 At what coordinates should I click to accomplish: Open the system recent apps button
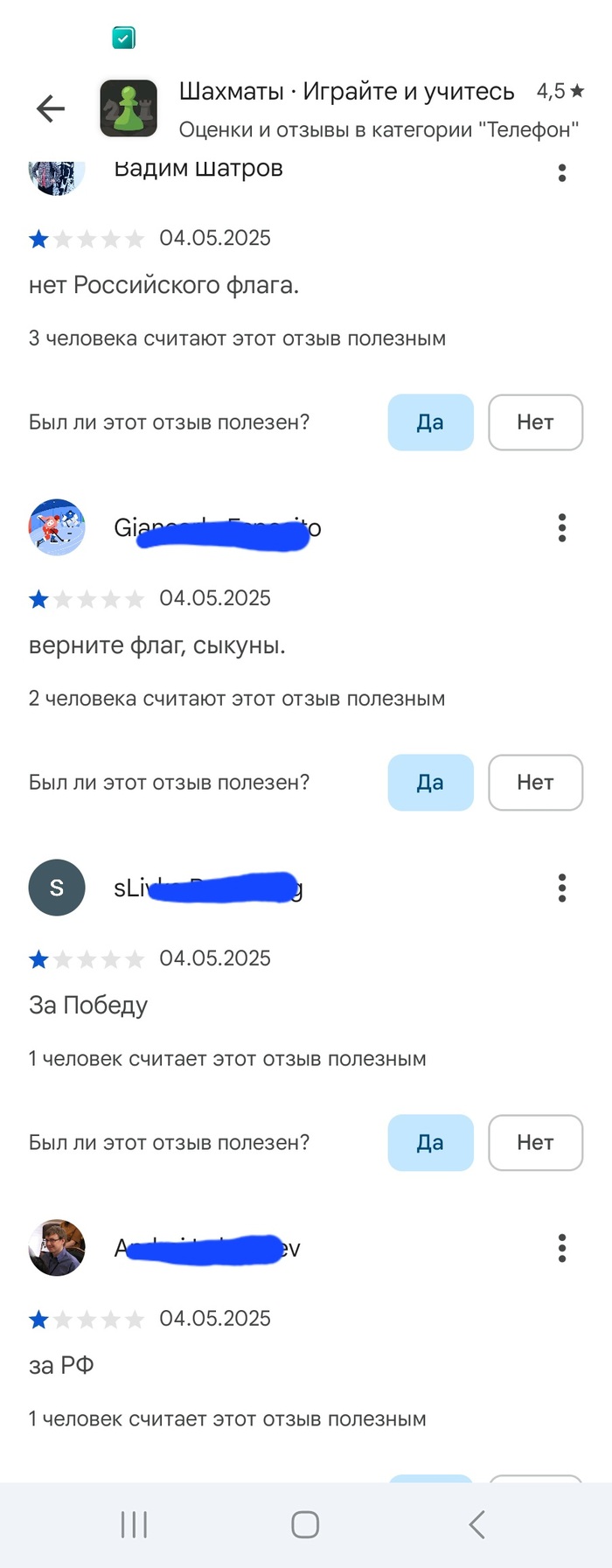(134, 1524)
